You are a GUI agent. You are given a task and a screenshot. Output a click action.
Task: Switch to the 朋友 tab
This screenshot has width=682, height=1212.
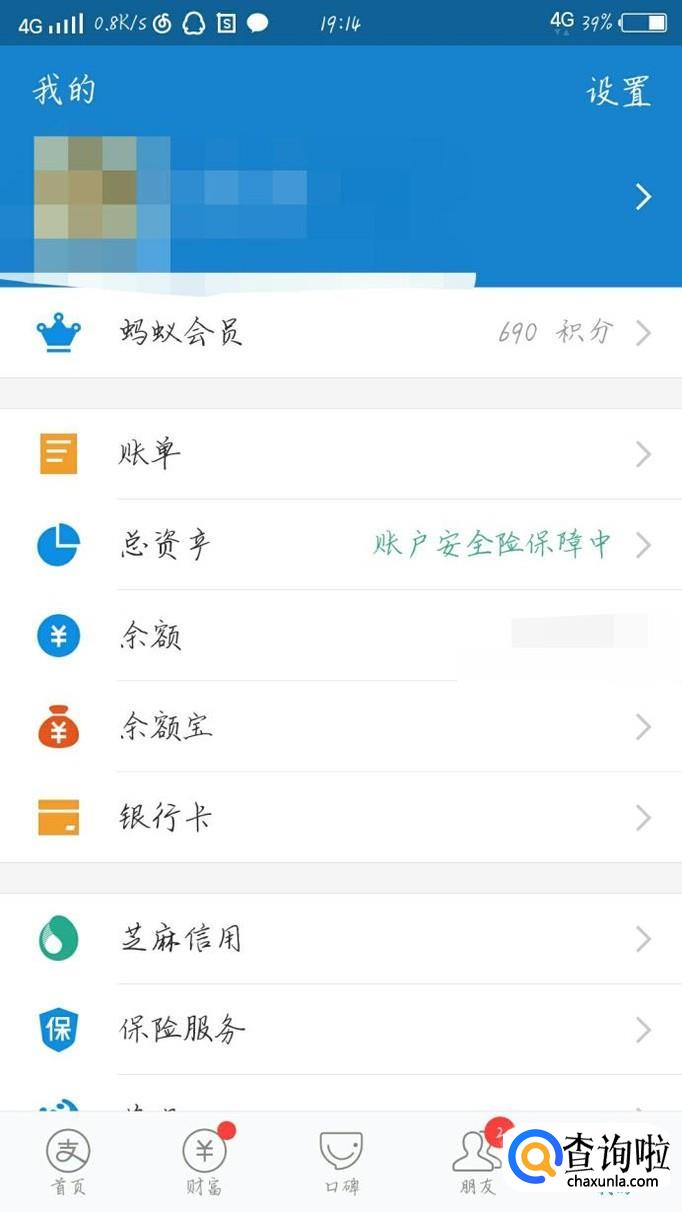pos(476,1163)
